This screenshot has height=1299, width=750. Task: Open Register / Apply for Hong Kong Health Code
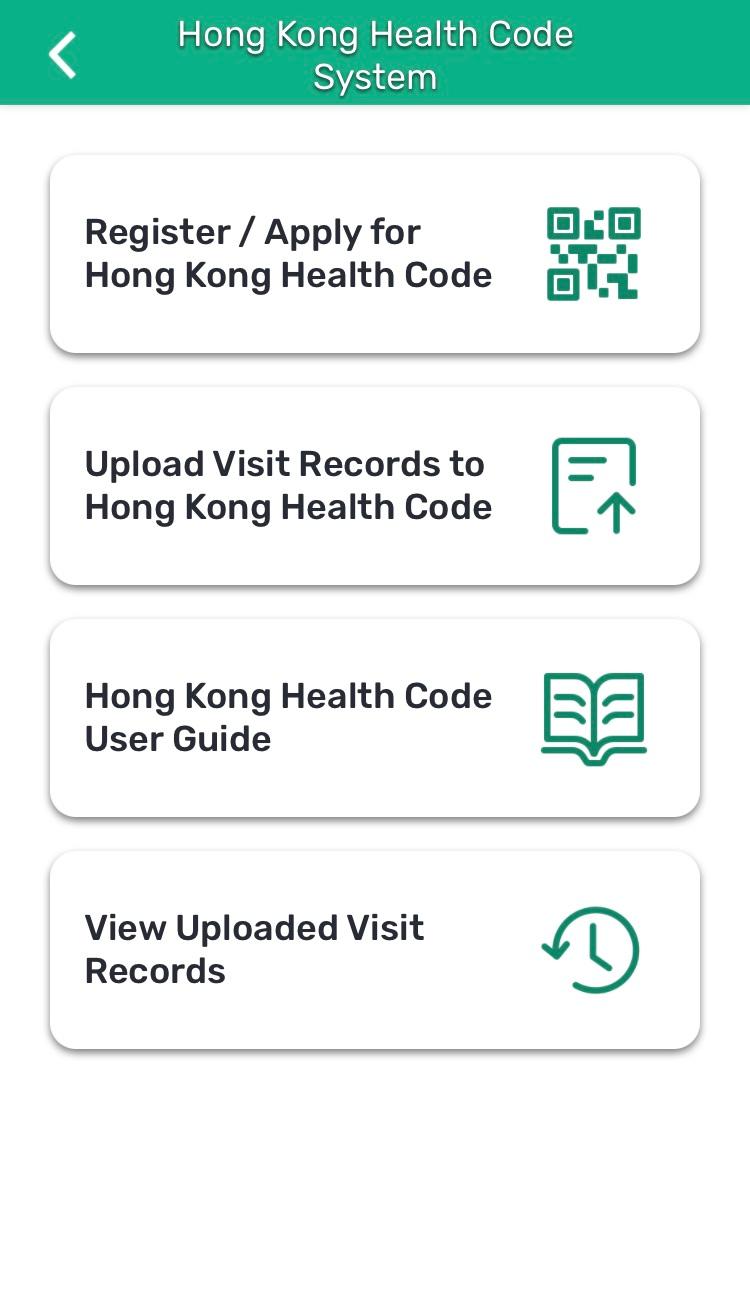click(374, 254)
